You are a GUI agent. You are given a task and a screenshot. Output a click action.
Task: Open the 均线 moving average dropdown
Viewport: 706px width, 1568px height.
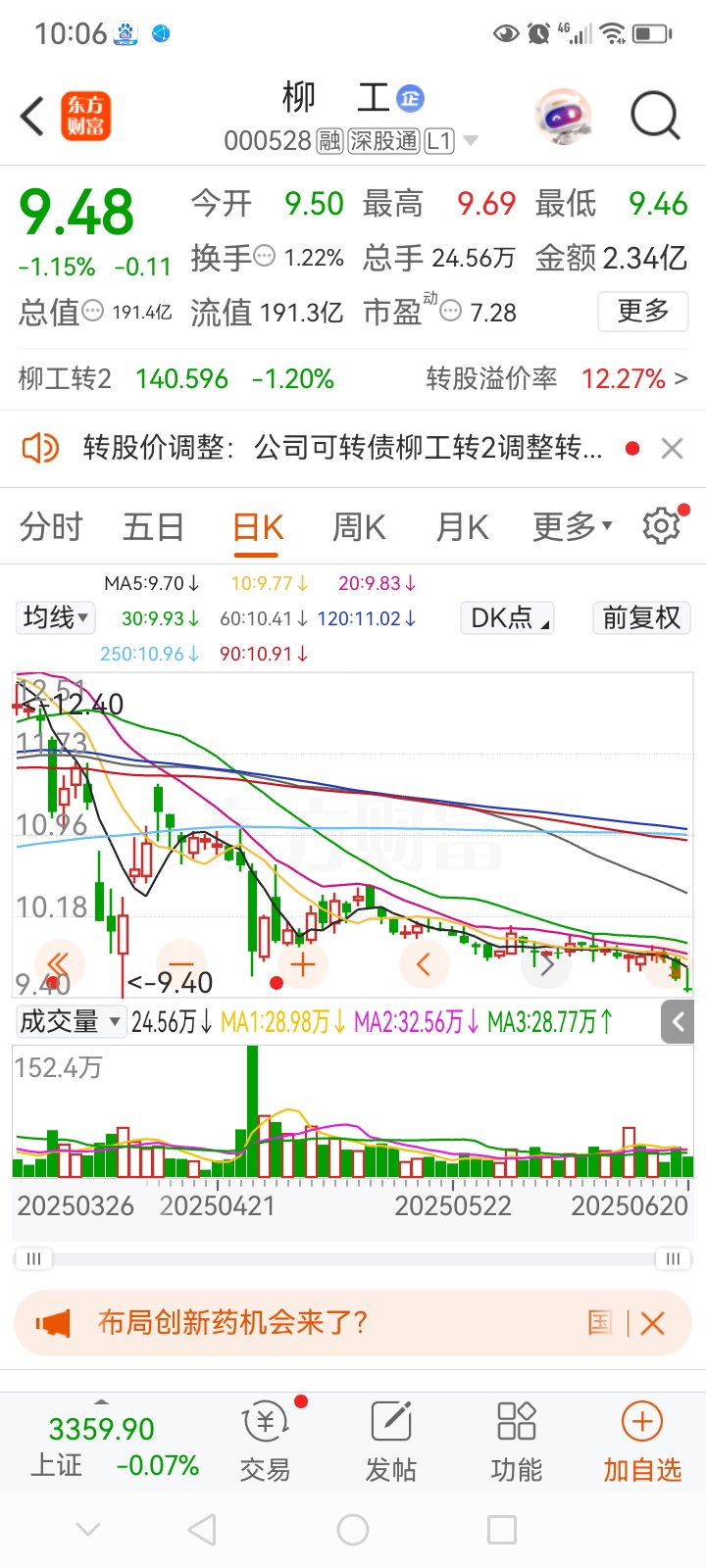pyautogui.click(x=55, y=617)
